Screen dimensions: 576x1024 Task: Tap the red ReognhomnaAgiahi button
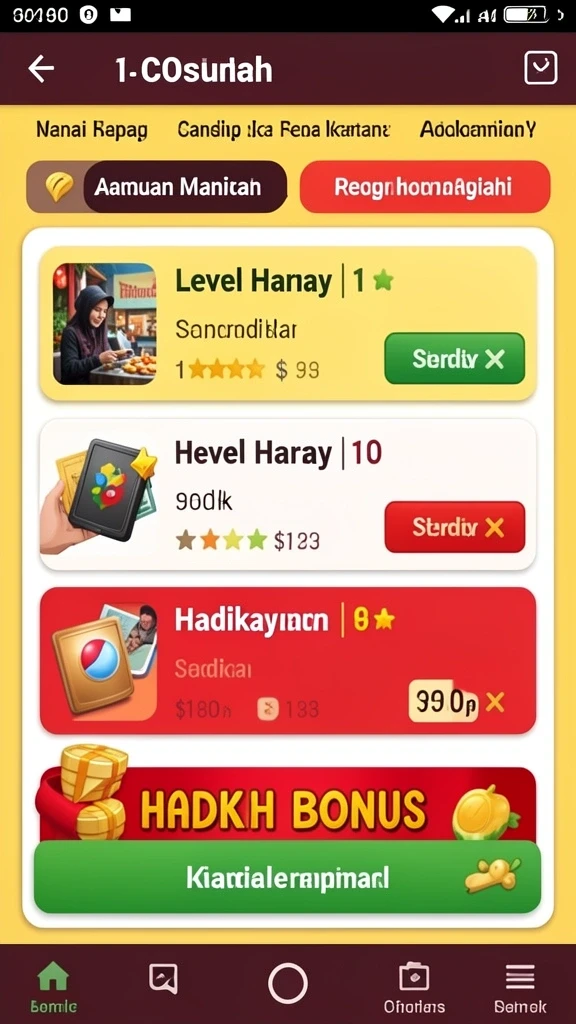tap(424, 187)
